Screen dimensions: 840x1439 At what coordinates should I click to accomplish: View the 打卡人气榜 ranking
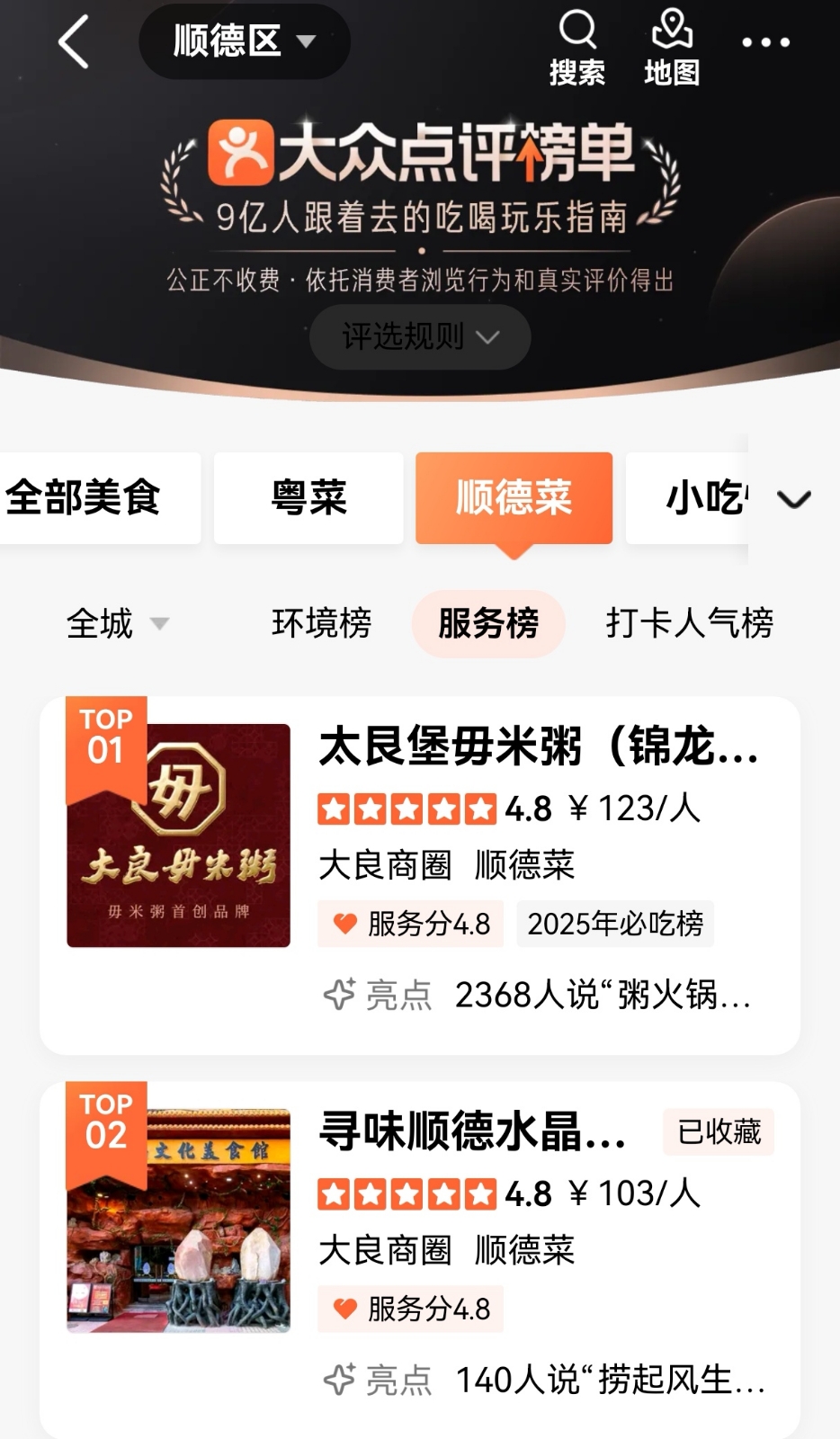[689, 622]
